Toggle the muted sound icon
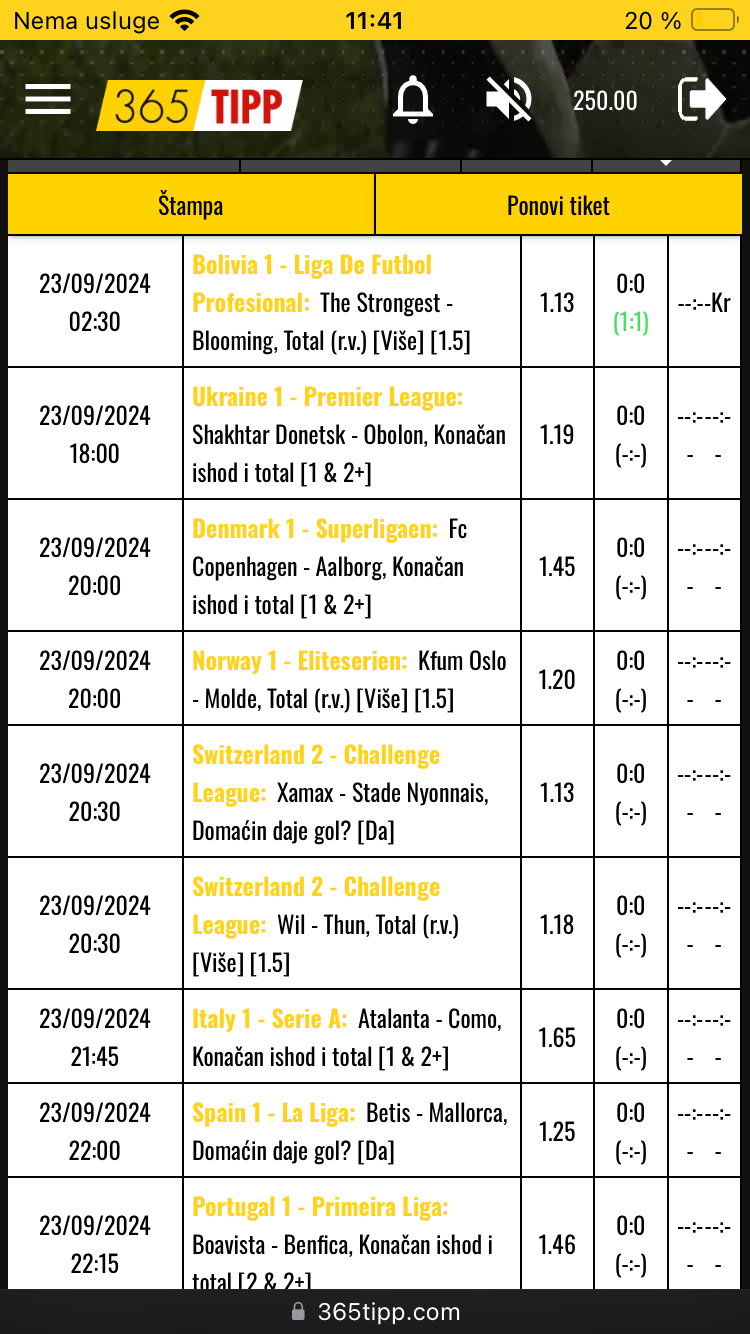This screenshot has width=750, height=1334. pyautogui.click(x=508, y=100)
